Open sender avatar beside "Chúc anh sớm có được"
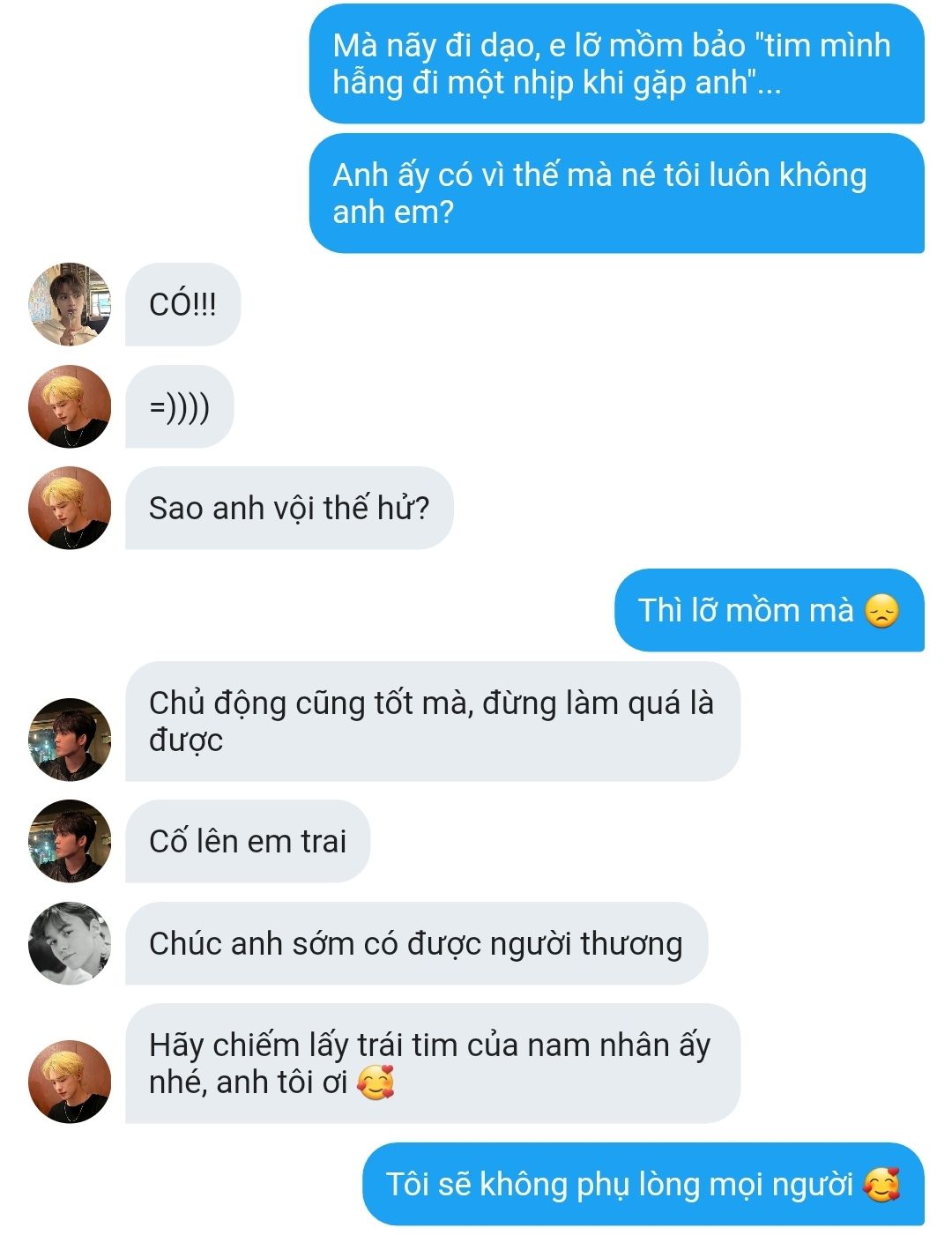The image size is (952, 1235). tap(70, 943)
